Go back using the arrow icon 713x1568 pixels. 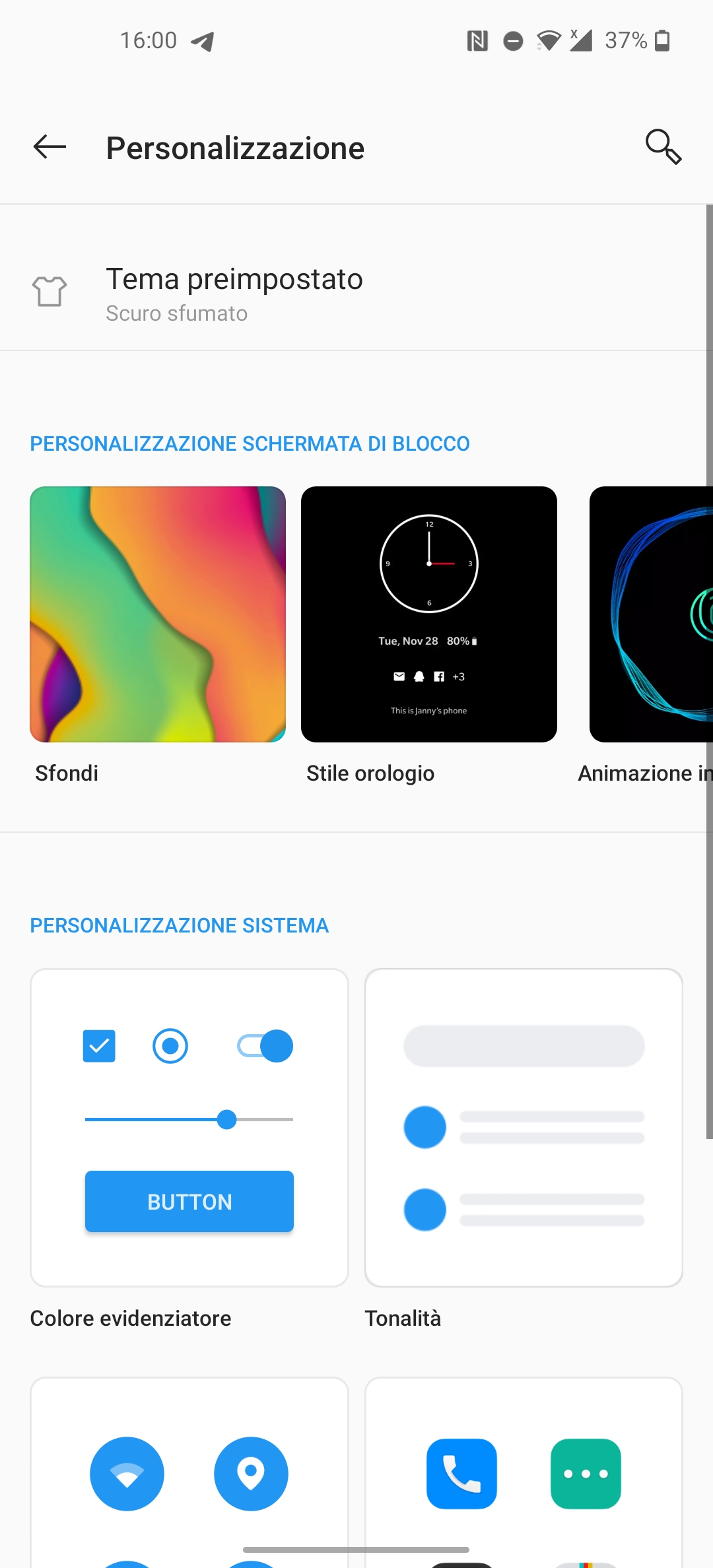[50, 147]
